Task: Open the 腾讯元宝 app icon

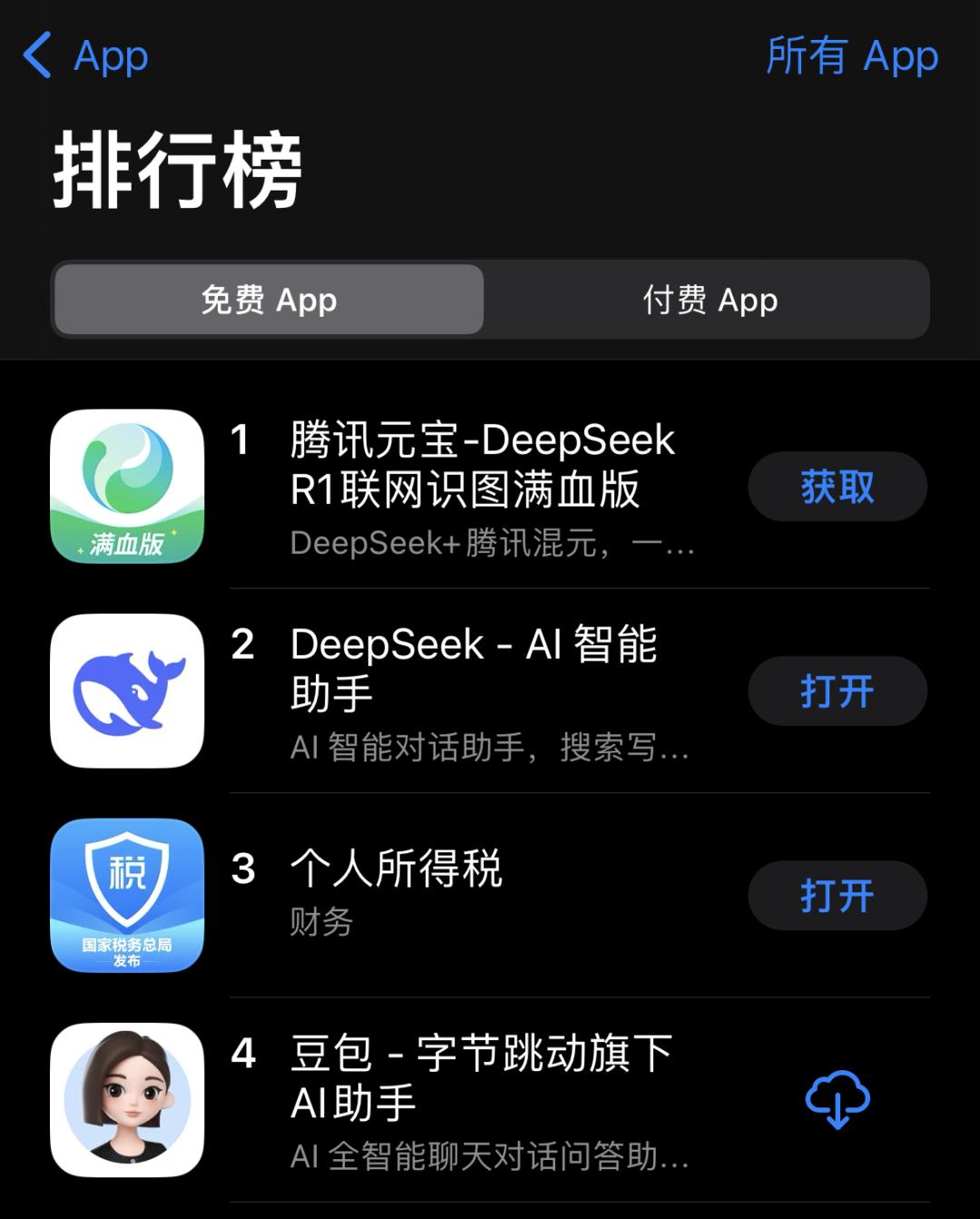Action: pyautogui.click(x=127, y=487)
